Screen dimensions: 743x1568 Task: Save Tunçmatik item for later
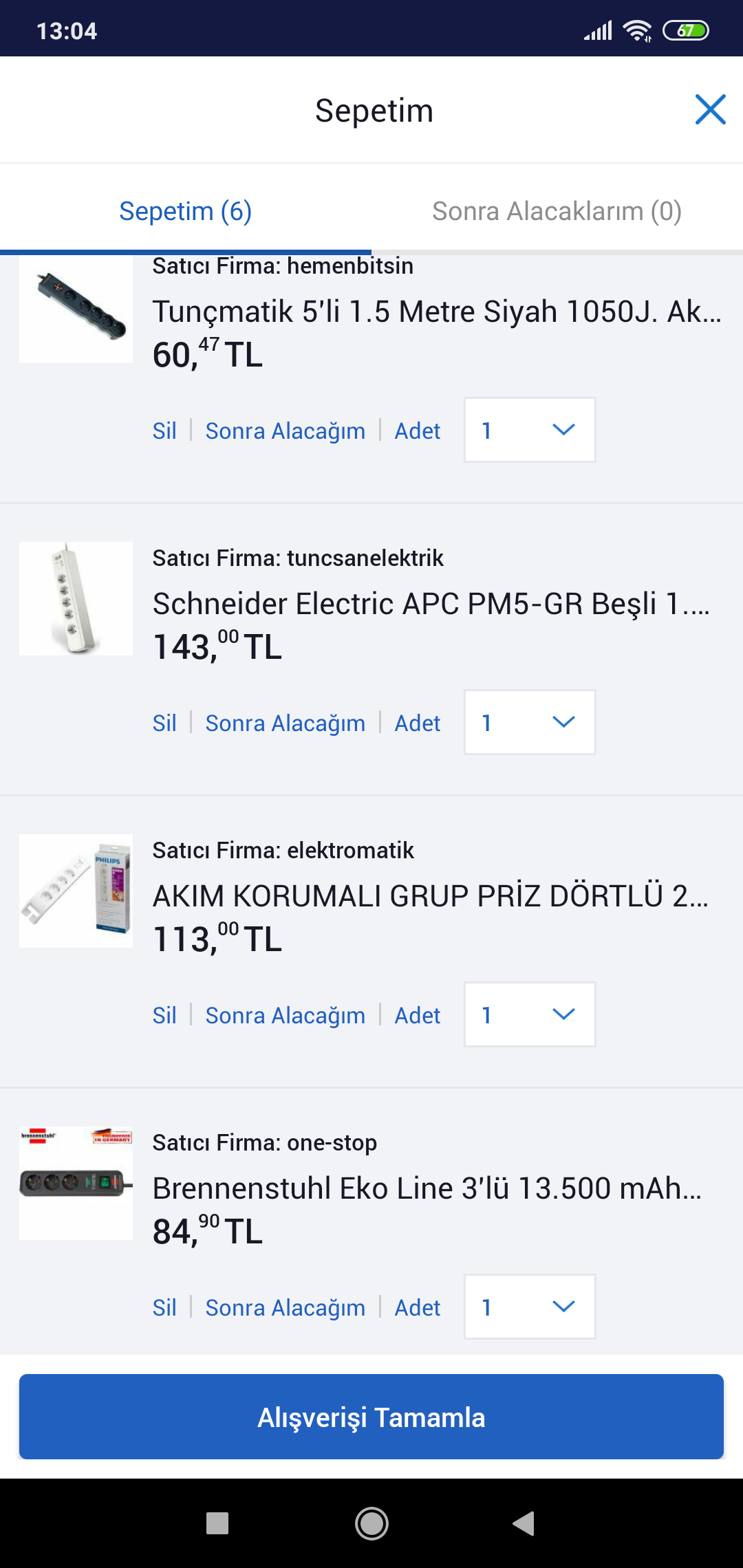coord(285,431)
